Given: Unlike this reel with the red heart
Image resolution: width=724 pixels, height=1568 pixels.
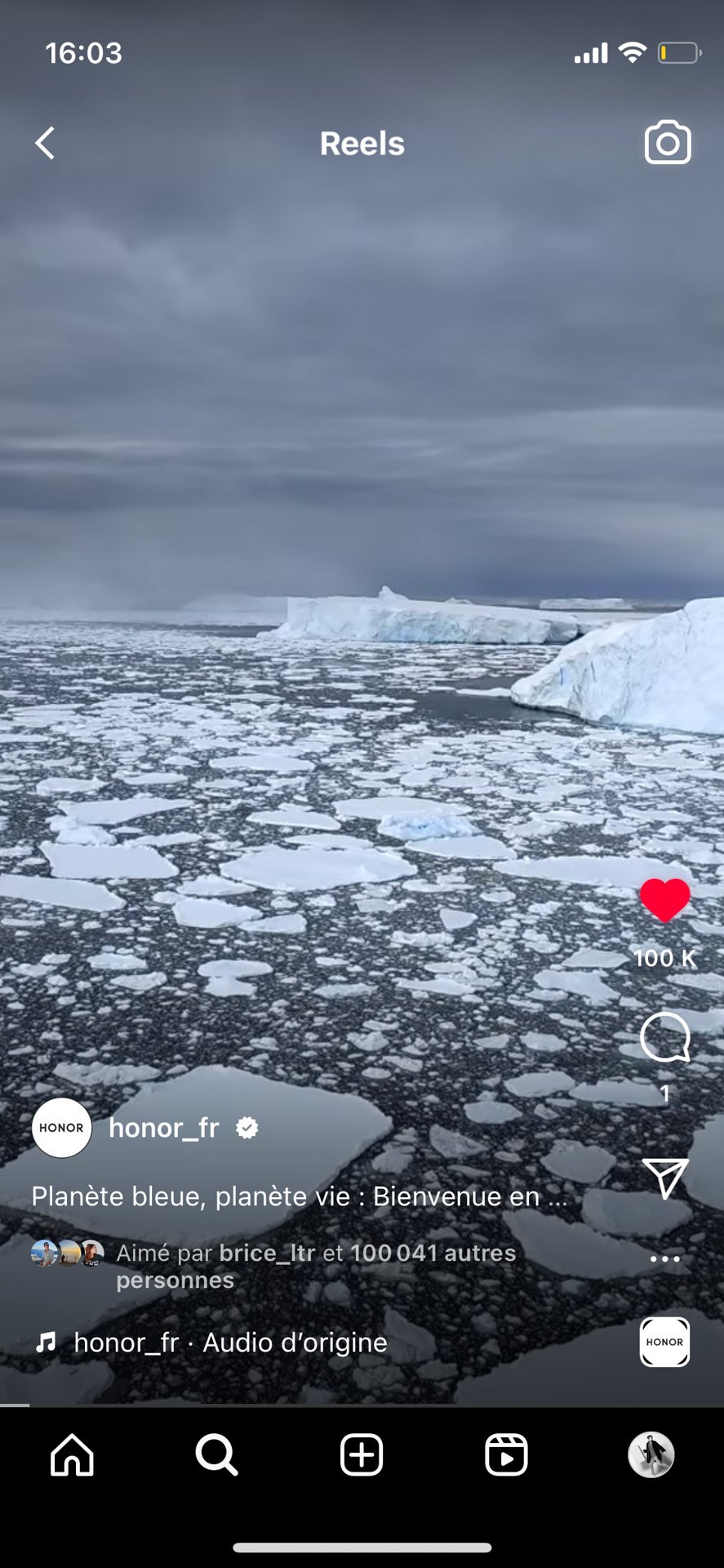Looking at the screenshot, I should 664,900.
